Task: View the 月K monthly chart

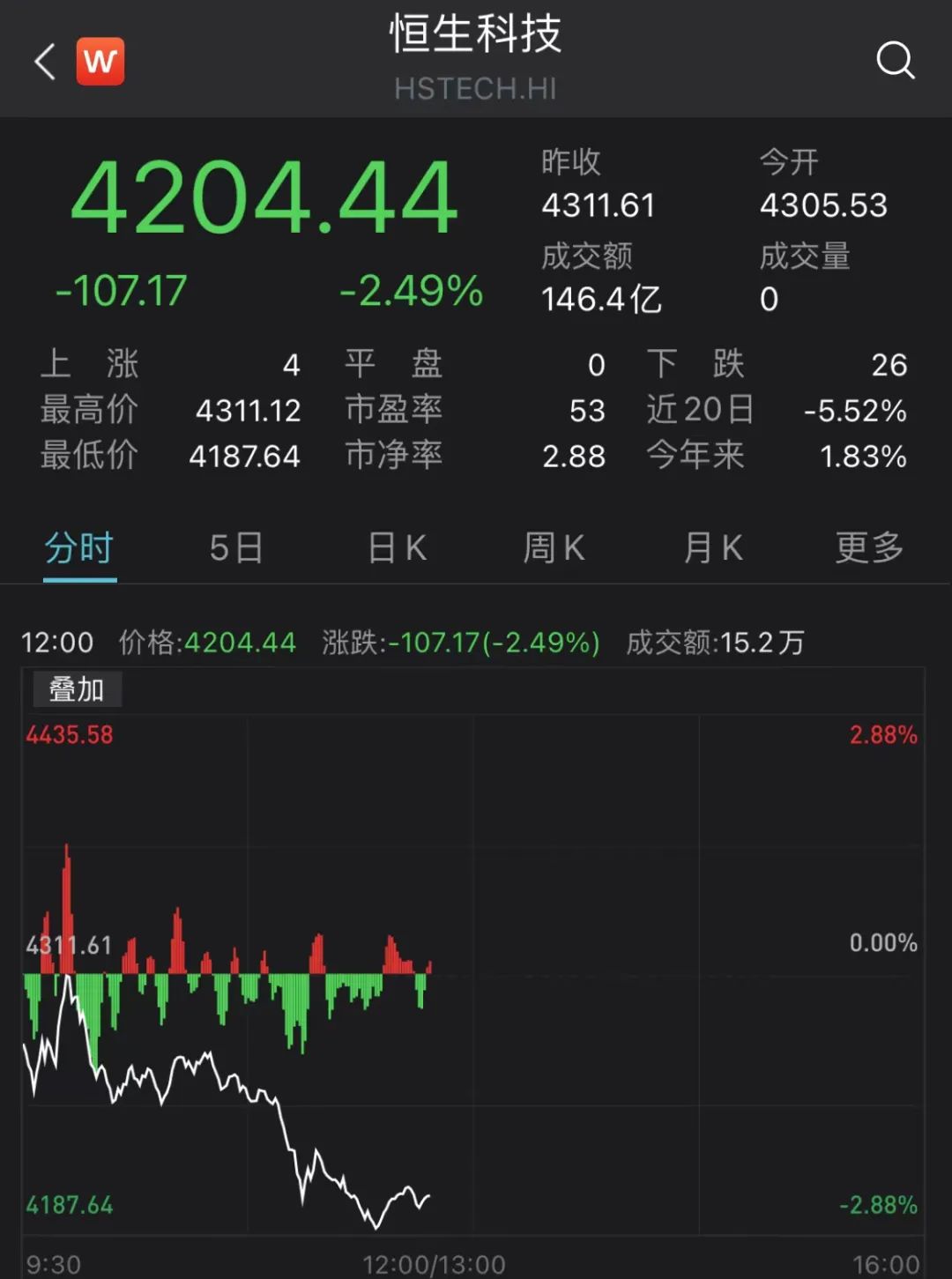Action: 712,548
